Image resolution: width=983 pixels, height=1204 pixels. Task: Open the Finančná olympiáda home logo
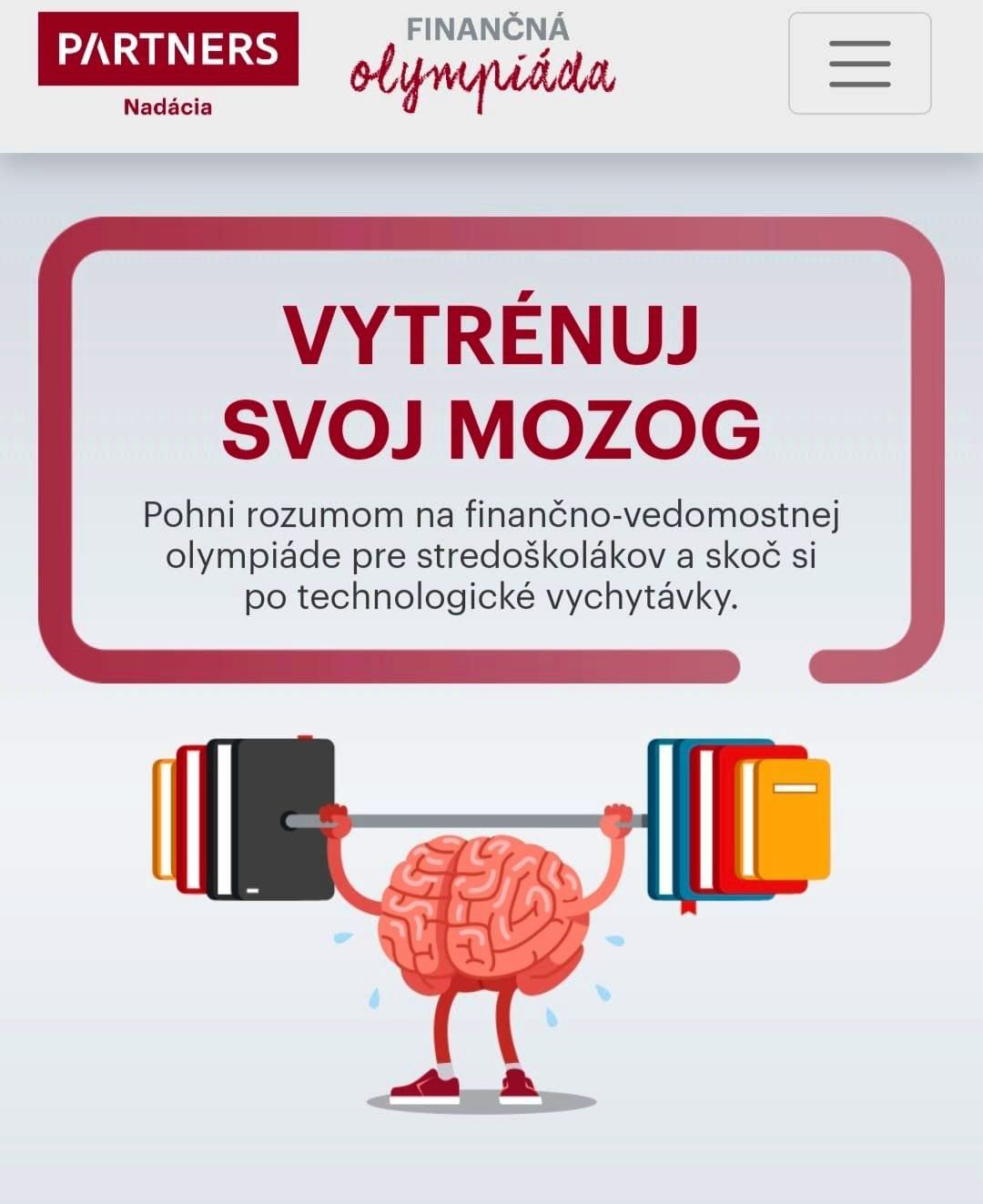pos(483,62)
